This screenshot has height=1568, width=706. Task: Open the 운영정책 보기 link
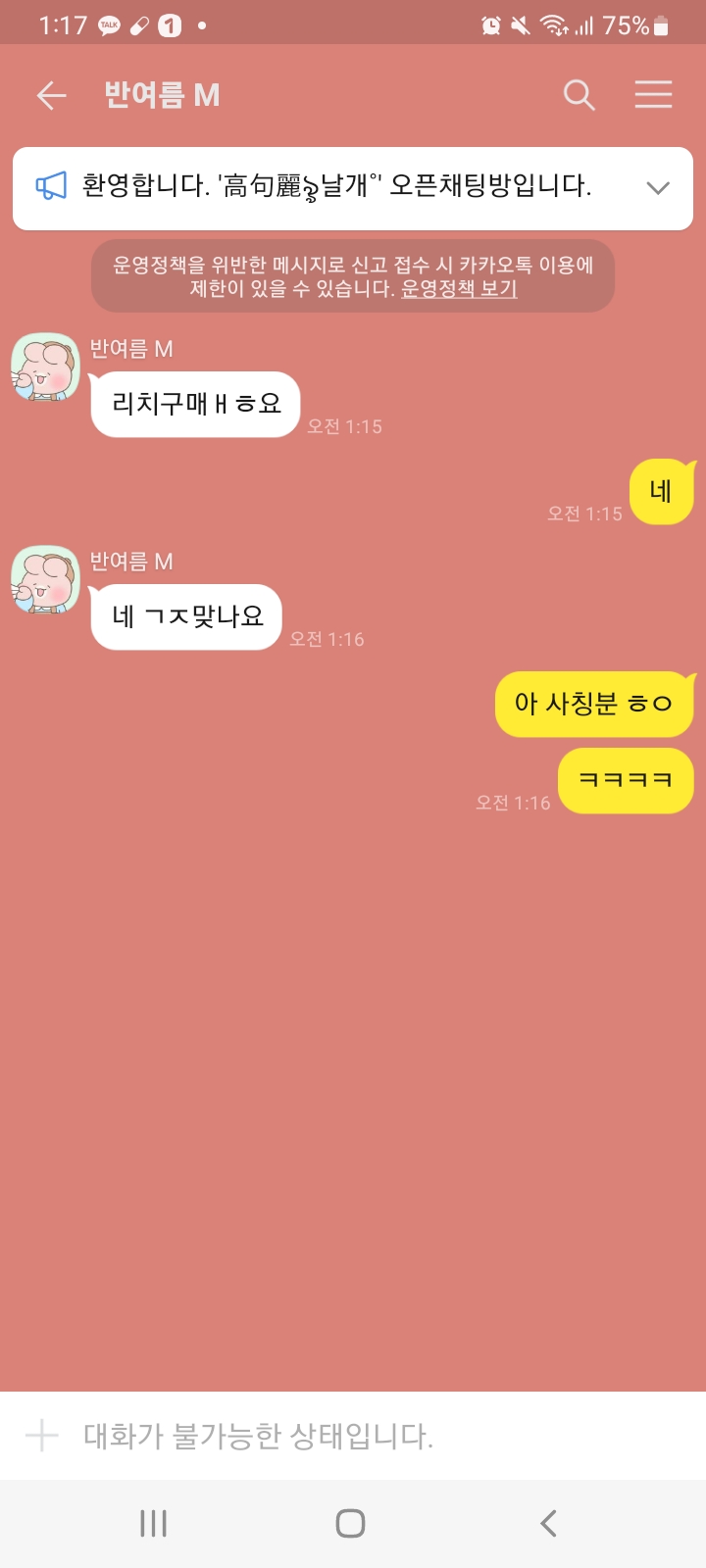459,289
